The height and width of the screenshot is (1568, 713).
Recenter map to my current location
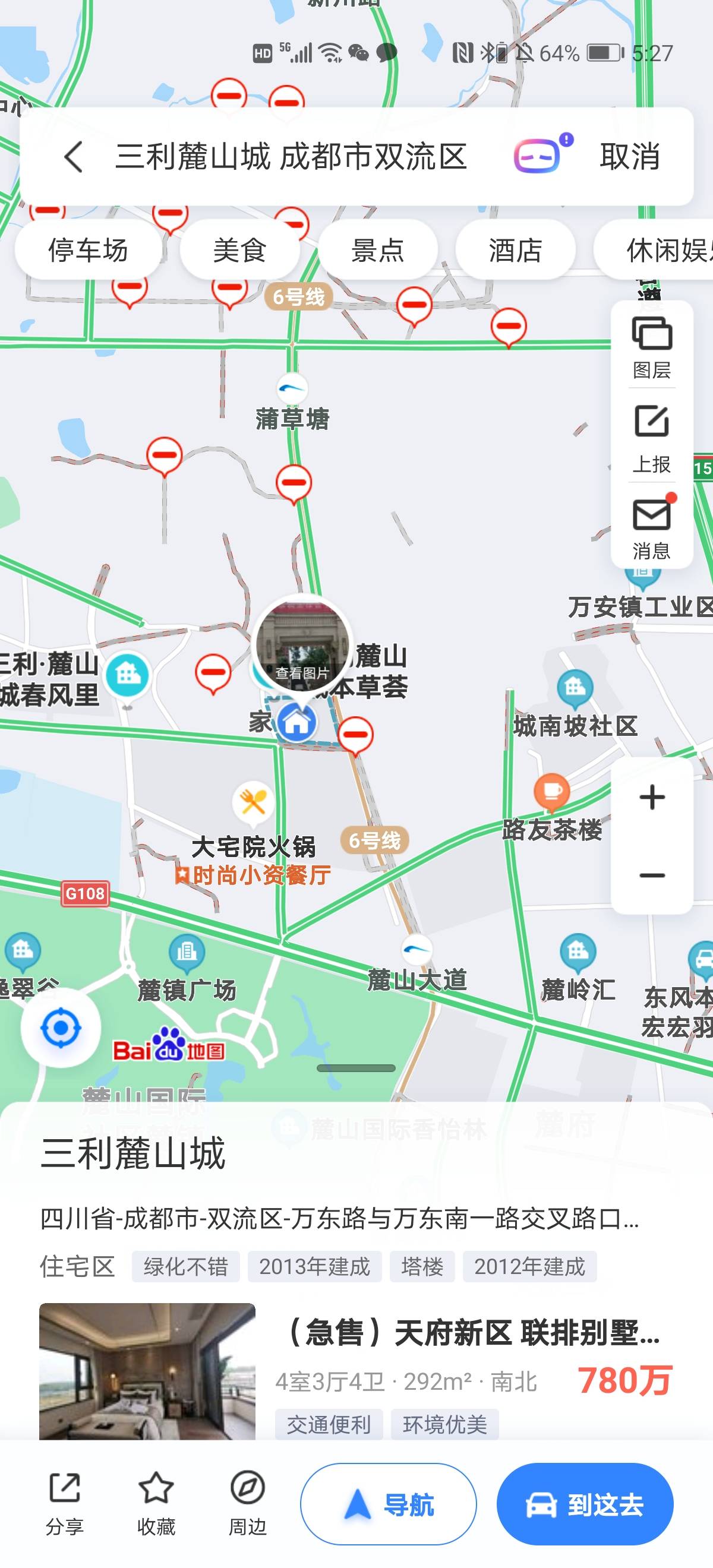coord(60,1028)
